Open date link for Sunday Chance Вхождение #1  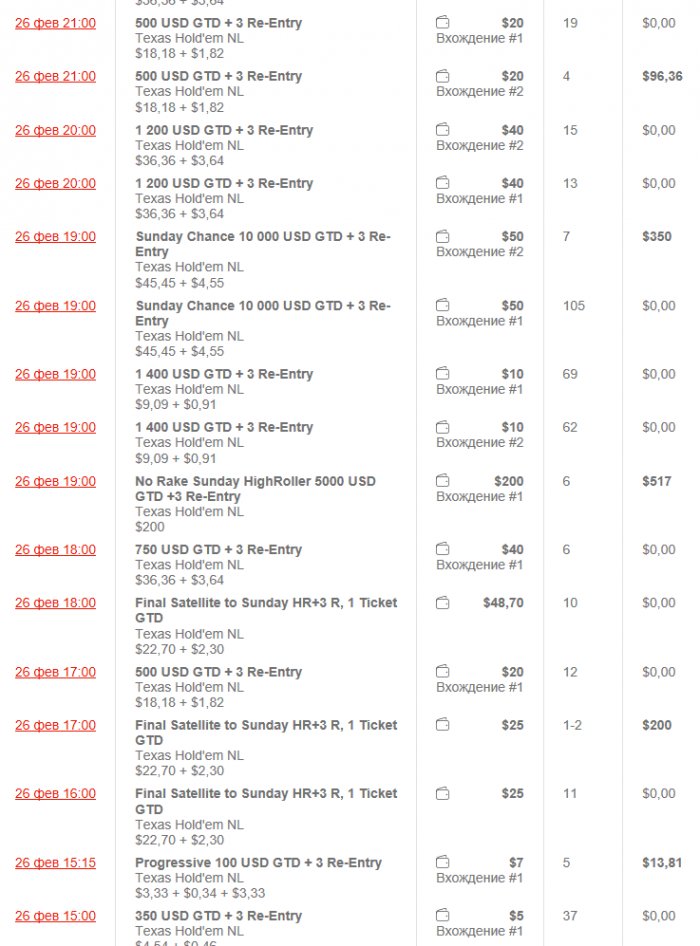pyautogui.click(x=55, y=306)
